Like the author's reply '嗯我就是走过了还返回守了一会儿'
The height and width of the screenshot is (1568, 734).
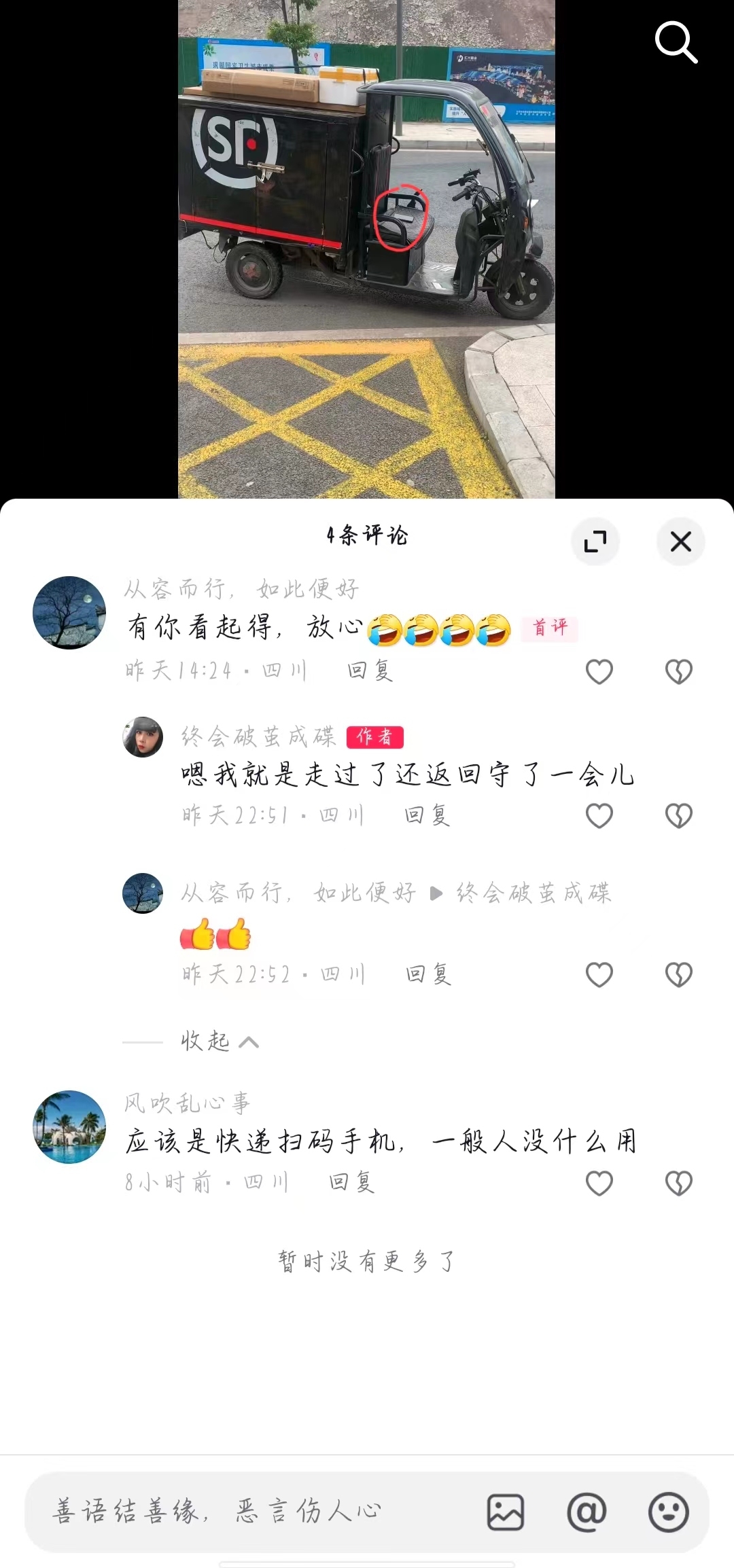[x=599, y=816]
